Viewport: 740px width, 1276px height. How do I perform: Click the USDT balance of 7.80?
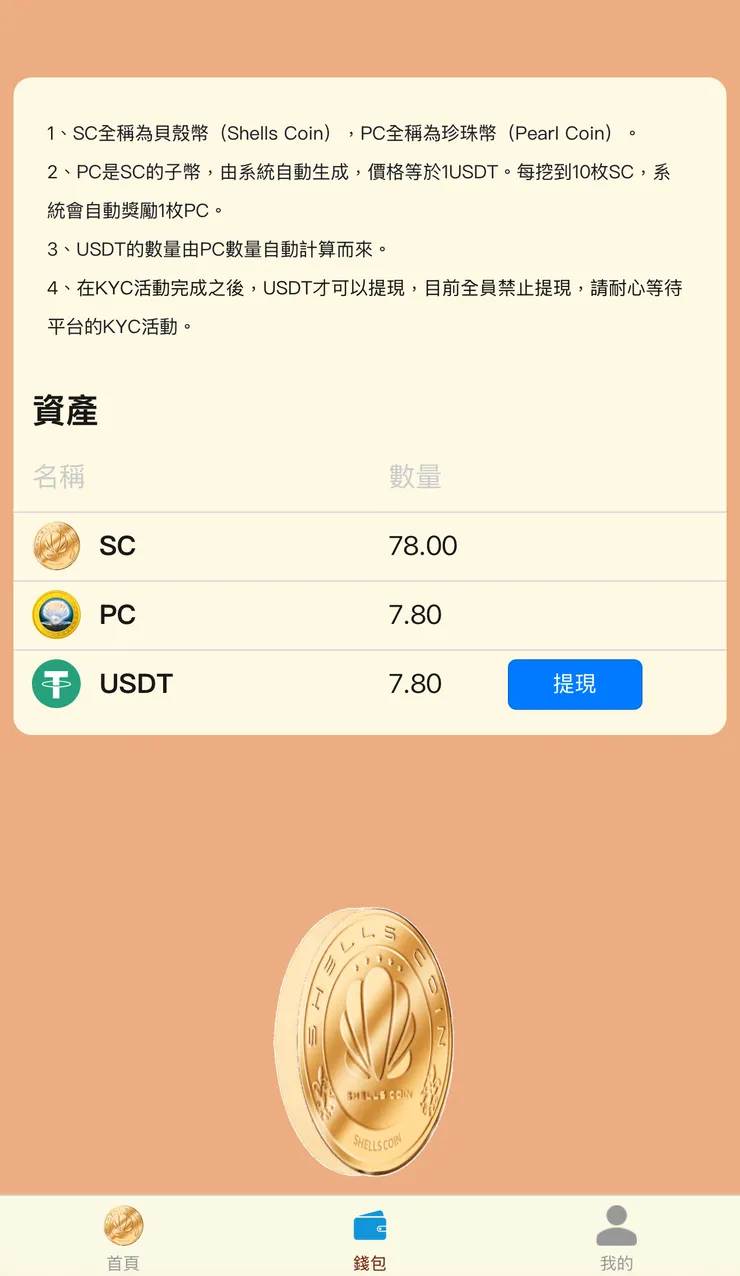(415, 684)
